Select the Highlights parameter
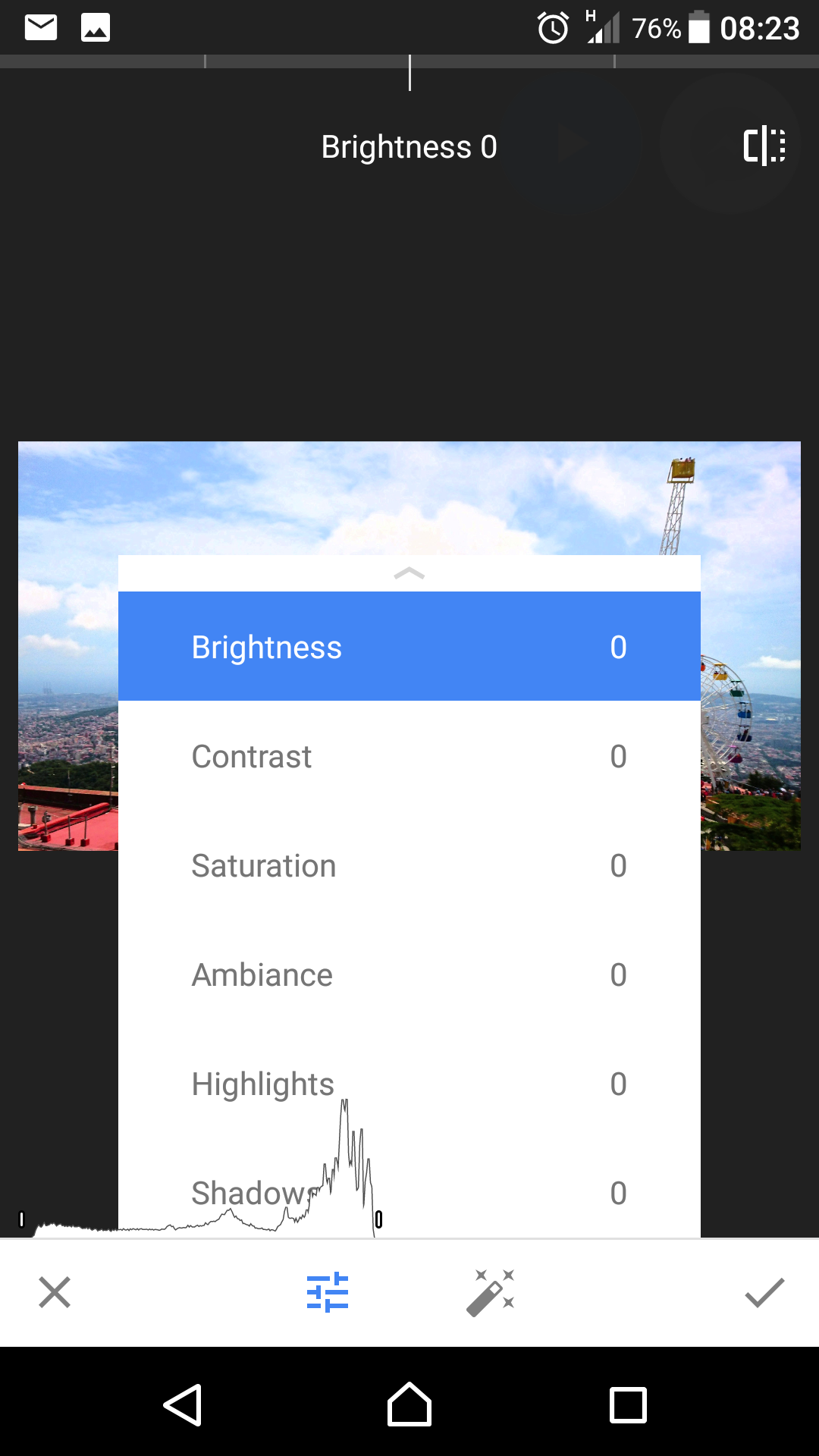This screenshot has height=1456, width=819. point(409,1084)
